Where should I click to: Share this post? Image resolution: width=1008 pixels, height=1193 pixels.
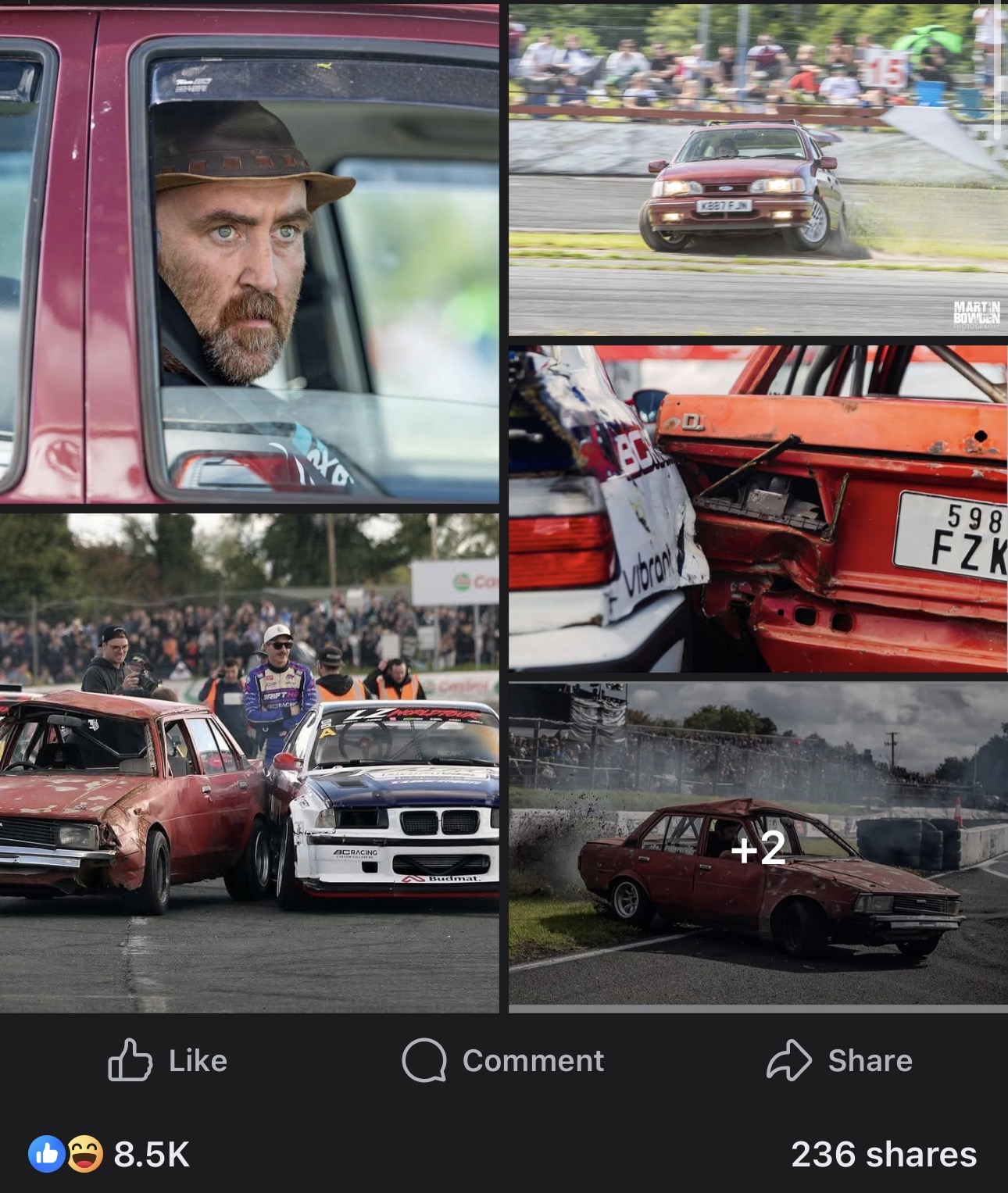tap(839, 1061)
